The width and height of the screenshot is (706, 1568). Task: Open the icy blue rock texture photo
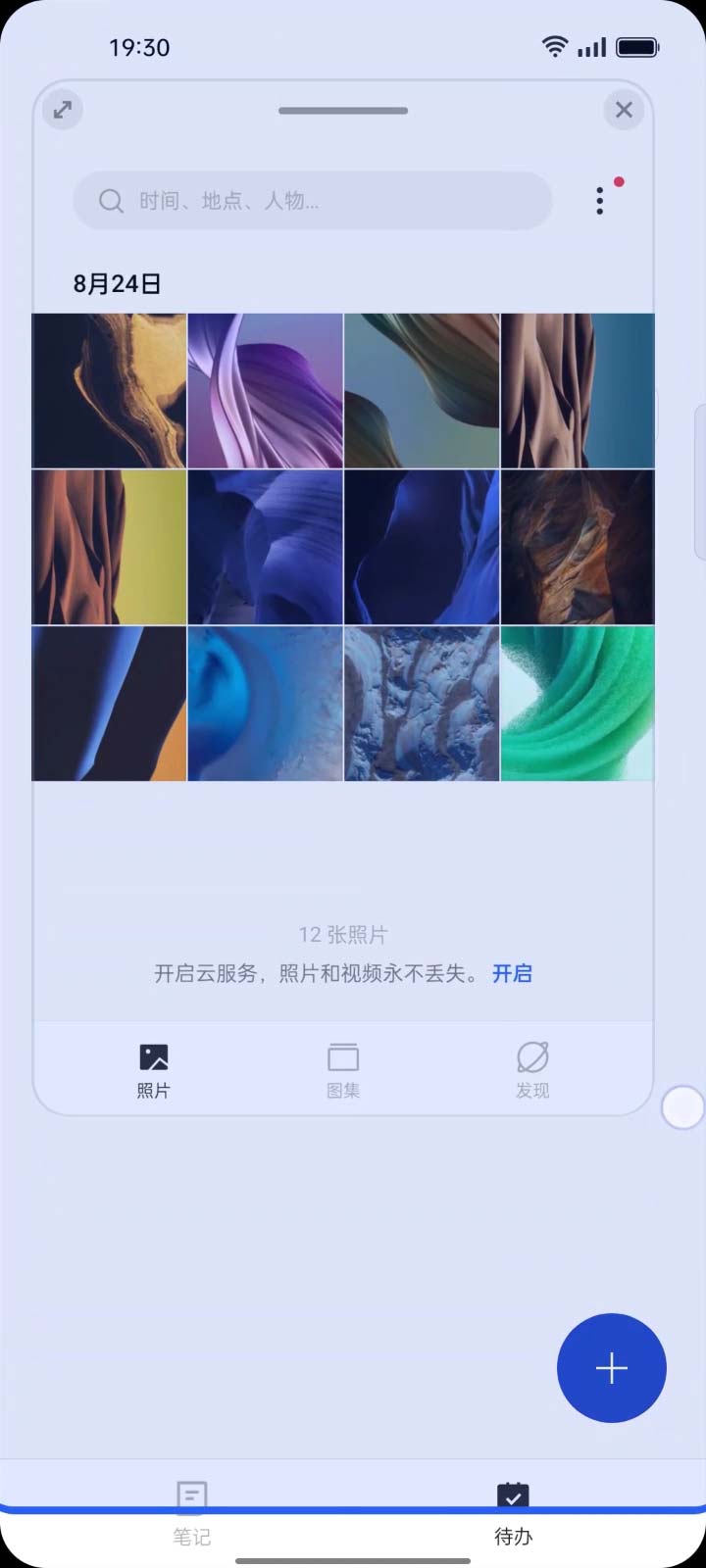[x=422, y=704]
